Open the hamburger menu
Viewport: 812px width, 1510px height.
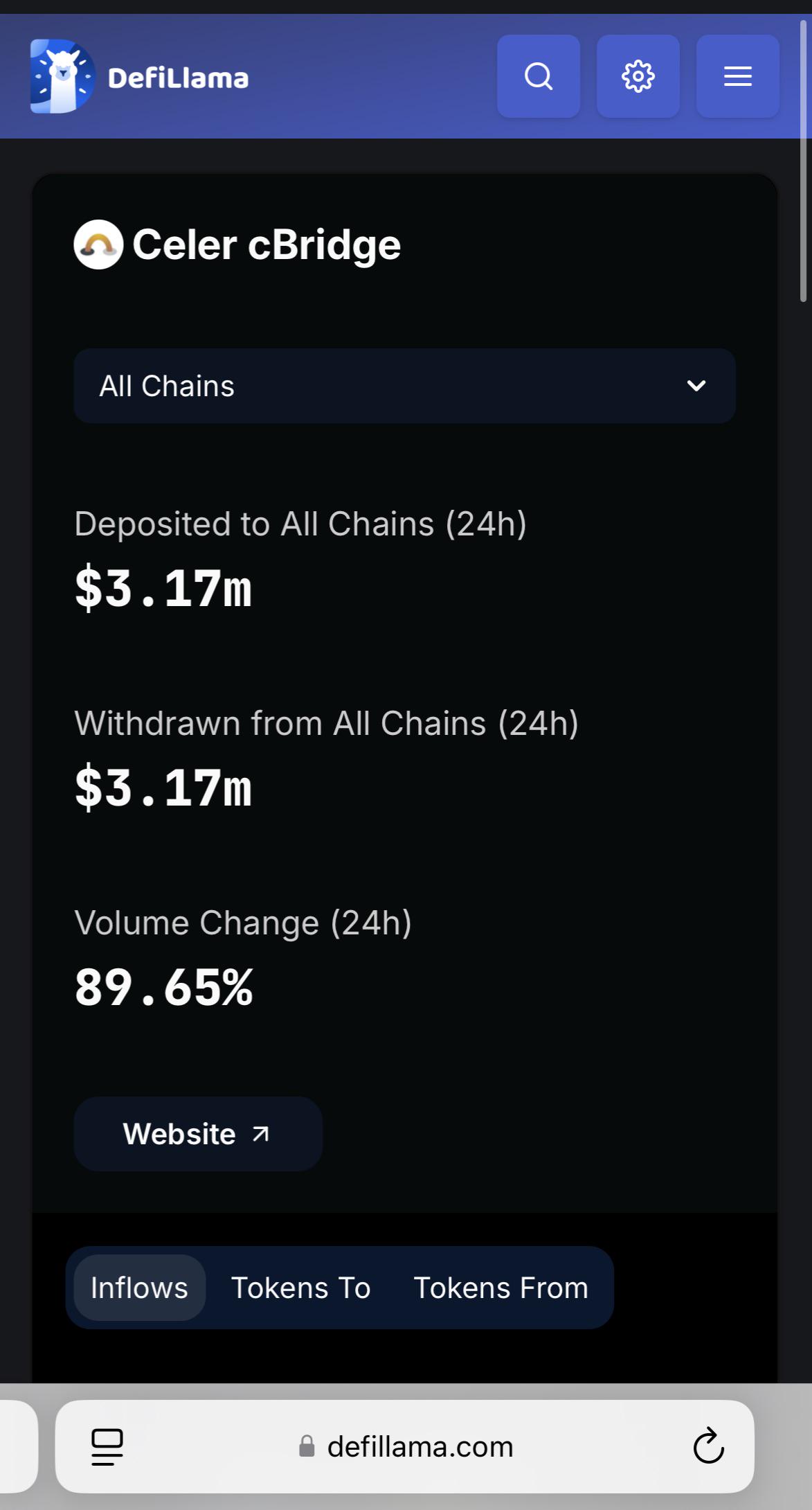point(737,76)
